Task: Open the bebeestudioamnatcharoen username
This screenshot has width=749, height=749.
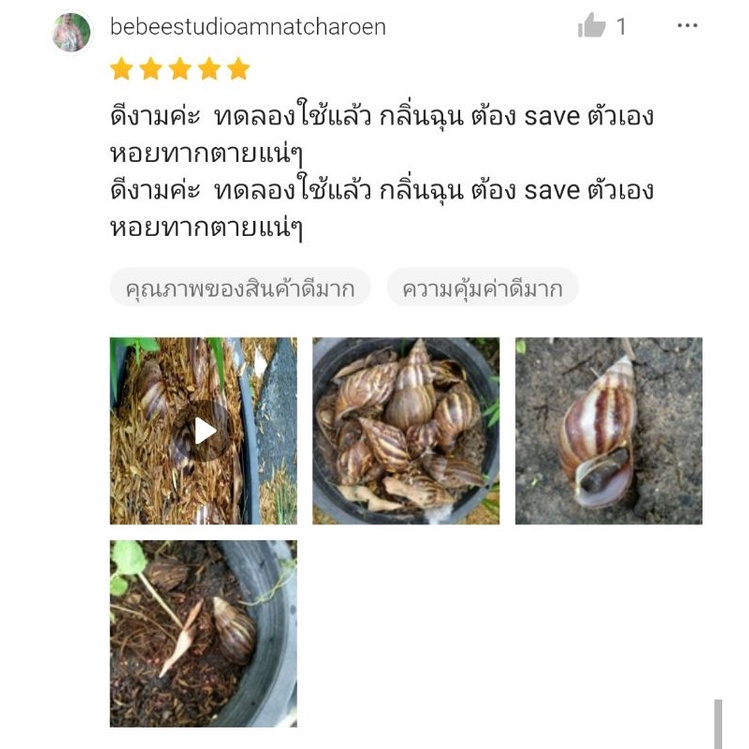Action: [248, 27]
